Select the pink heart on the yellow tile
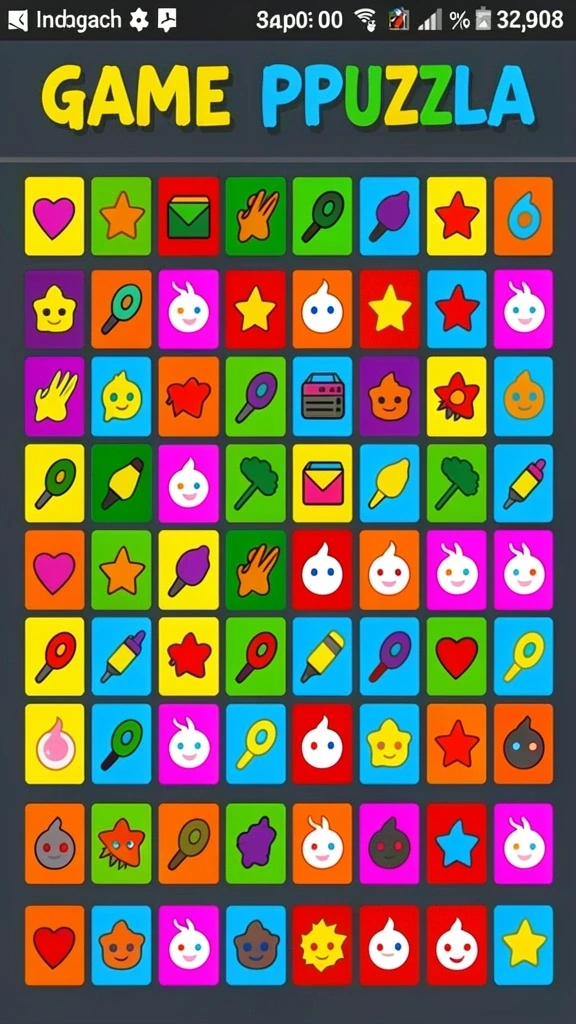Screen dimensions: 576x1024 54,216
